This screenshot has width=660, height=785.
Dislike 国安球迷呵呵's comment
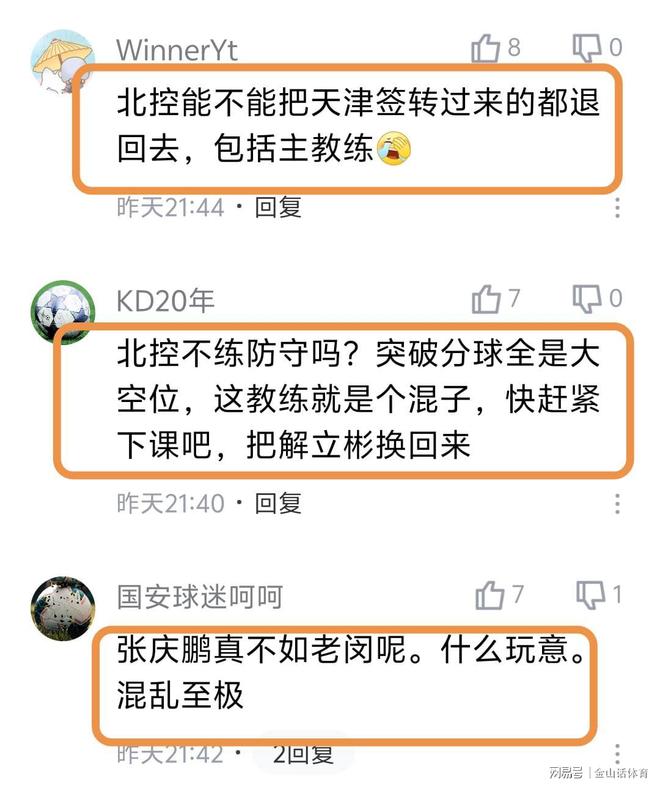[590, 595]
